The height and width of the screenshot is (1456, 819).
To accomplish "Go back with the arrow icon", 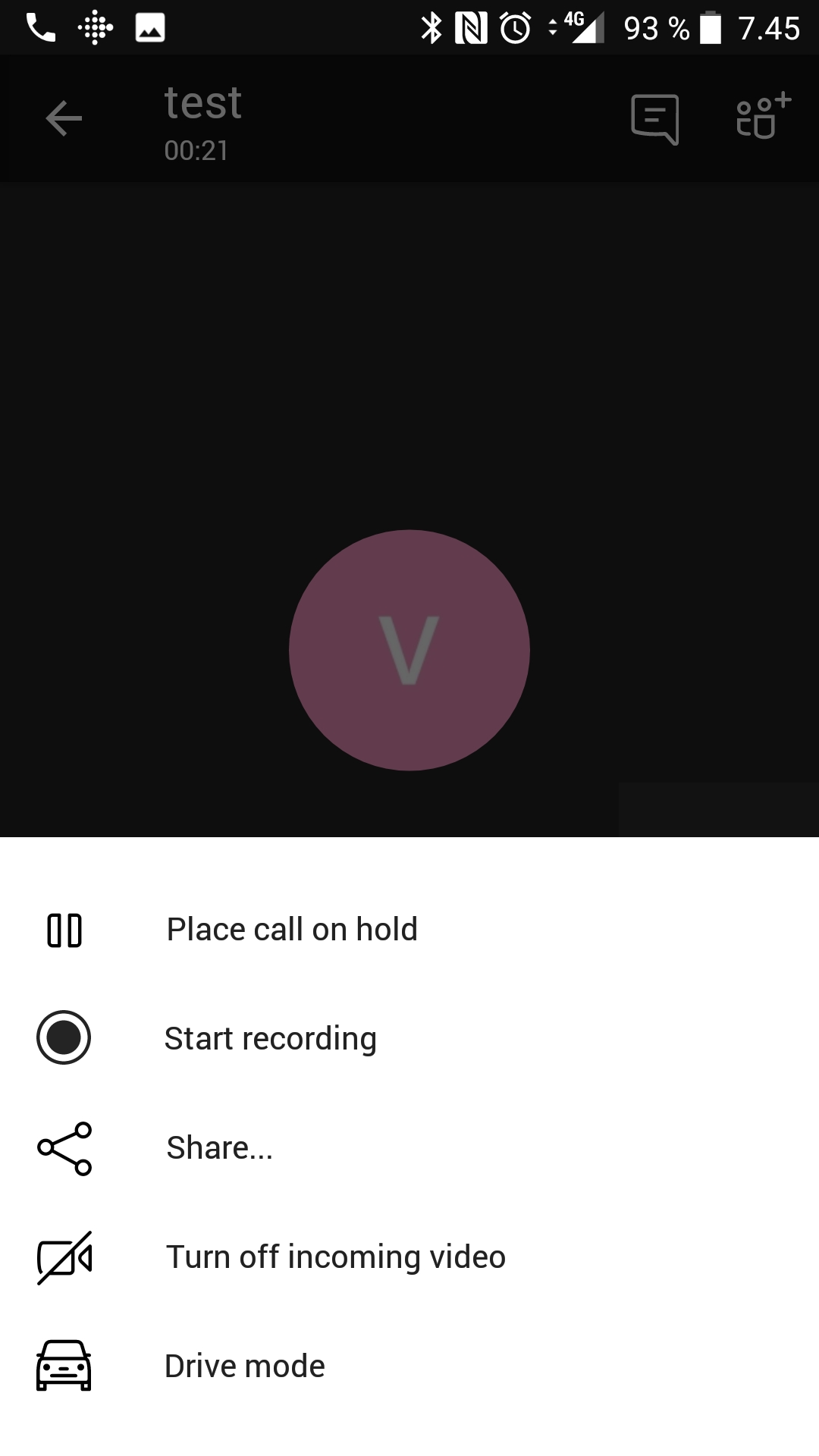I will [x=64, y=119].
